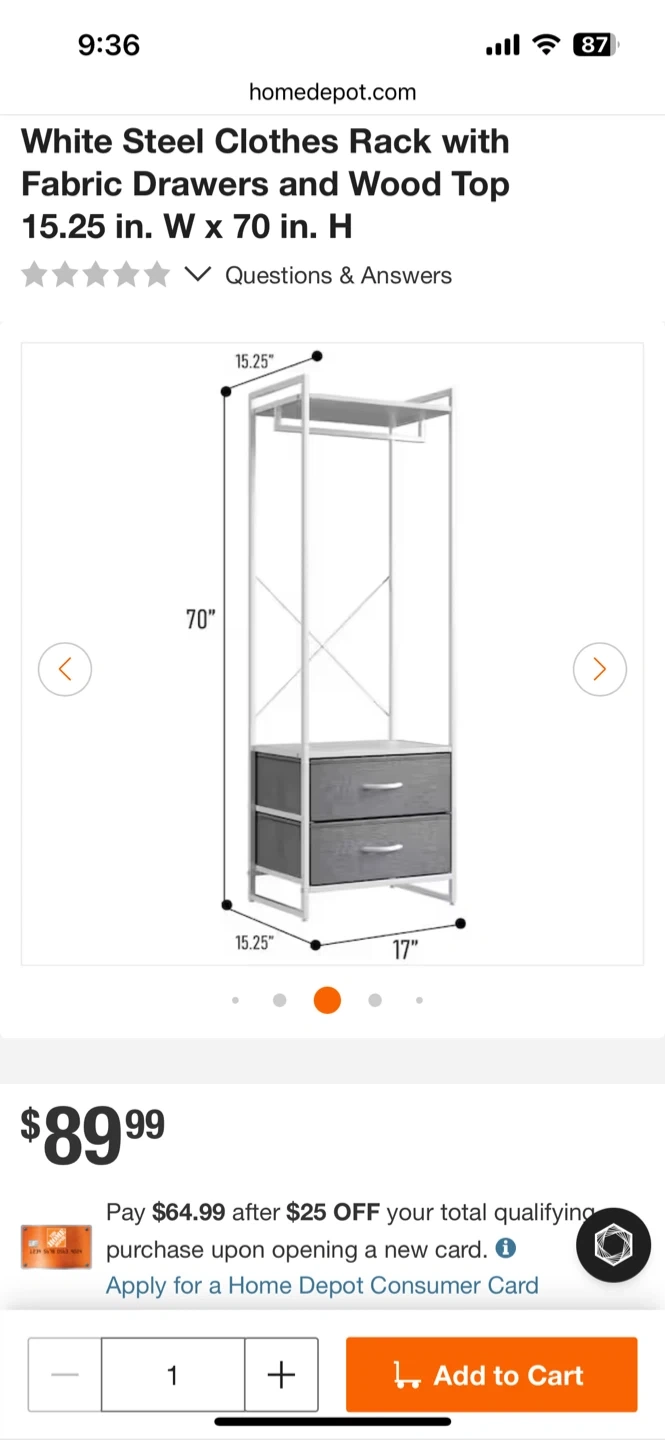The image size is (665, 1440).
Task: Show the previous product image
Action: click(x=65, y=669)
